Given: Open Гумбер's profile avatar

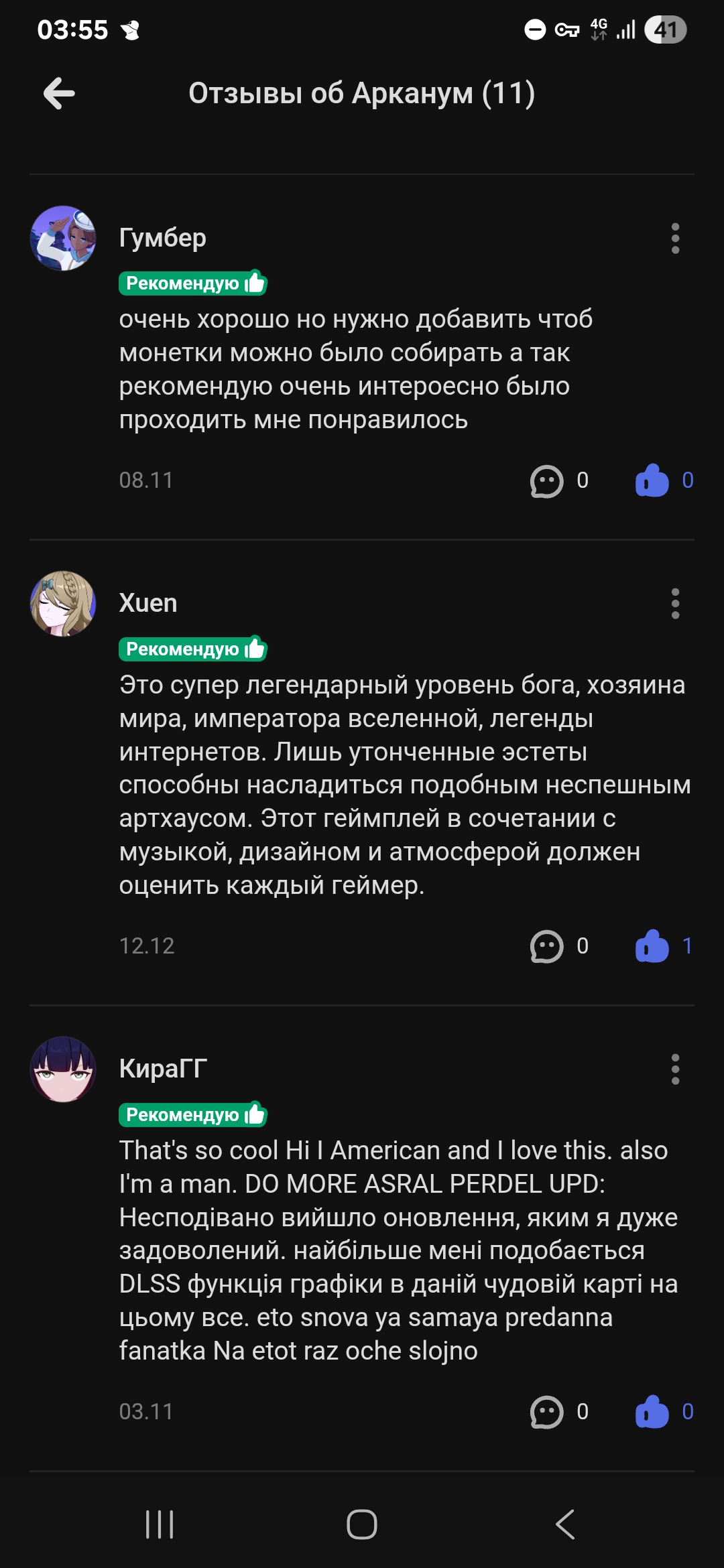Looking at the screenshot, I should pyautogui.click(x=63, y=239).
